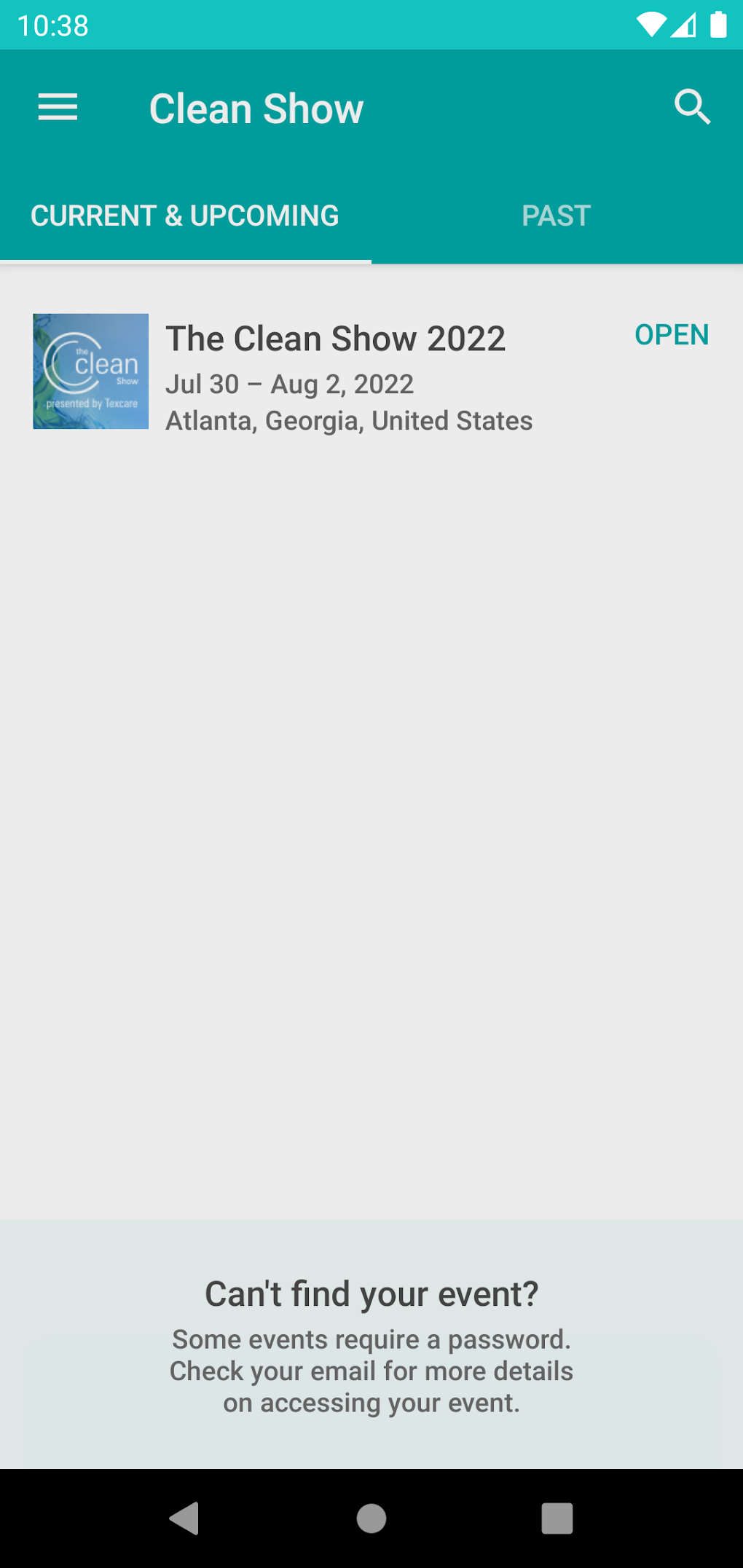Select the Current & Upcoming tab
This screenshot has height=1568, width=743.
(x=185, y=216)
